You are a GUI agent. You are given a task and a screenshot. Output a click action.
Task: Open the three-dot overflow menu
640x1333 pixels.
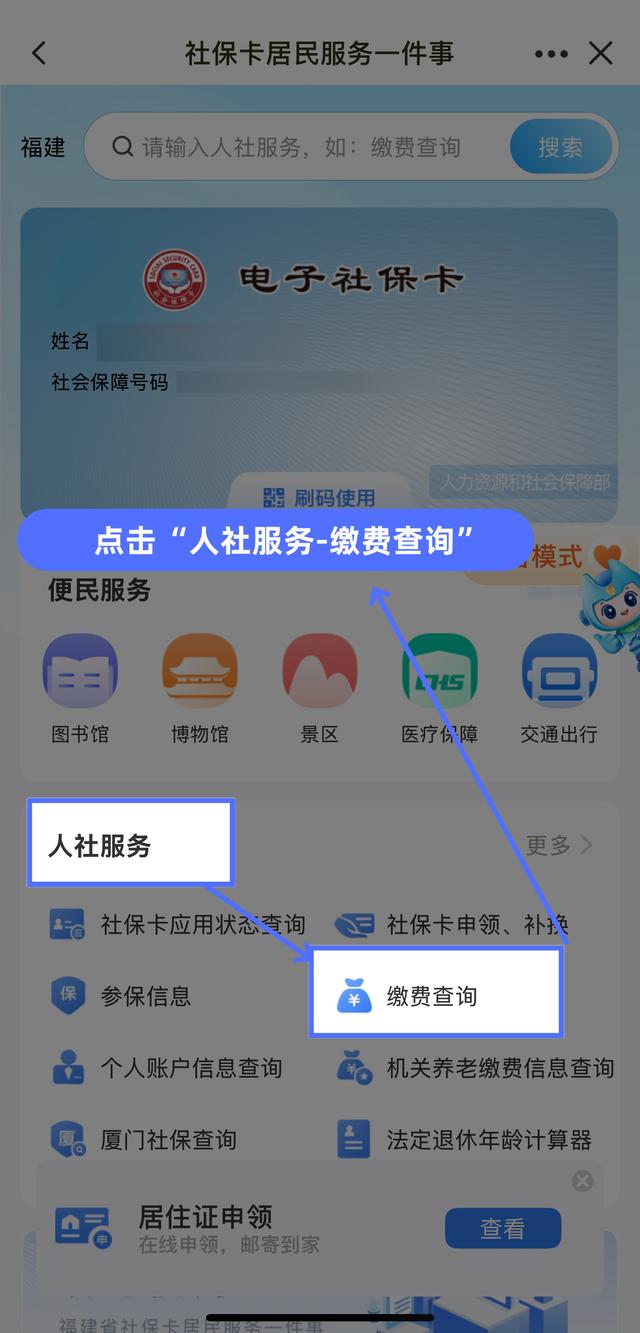pos(551,54)
